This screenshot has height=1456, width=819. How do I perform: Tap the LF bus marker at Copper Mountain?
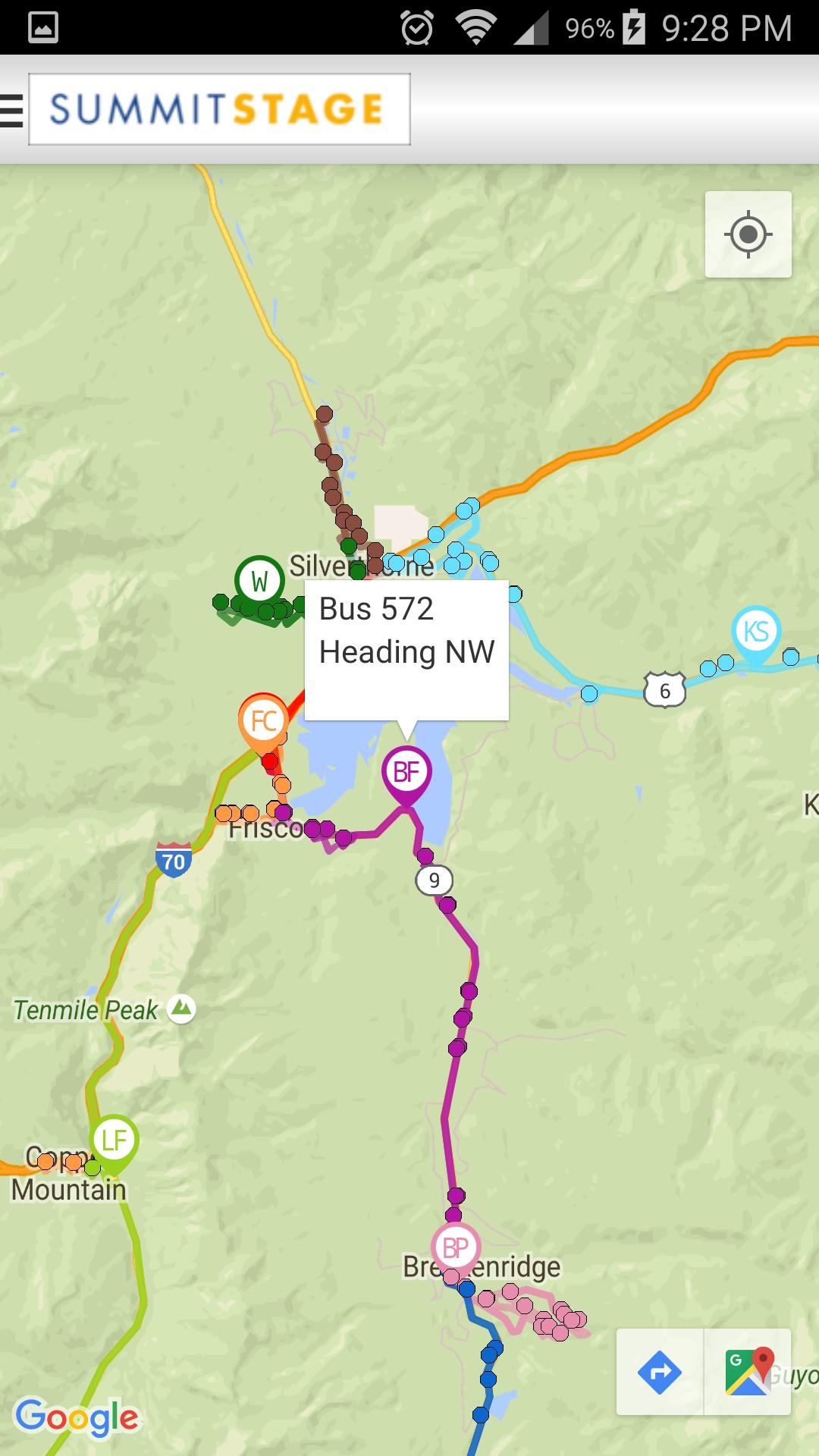114,1140
